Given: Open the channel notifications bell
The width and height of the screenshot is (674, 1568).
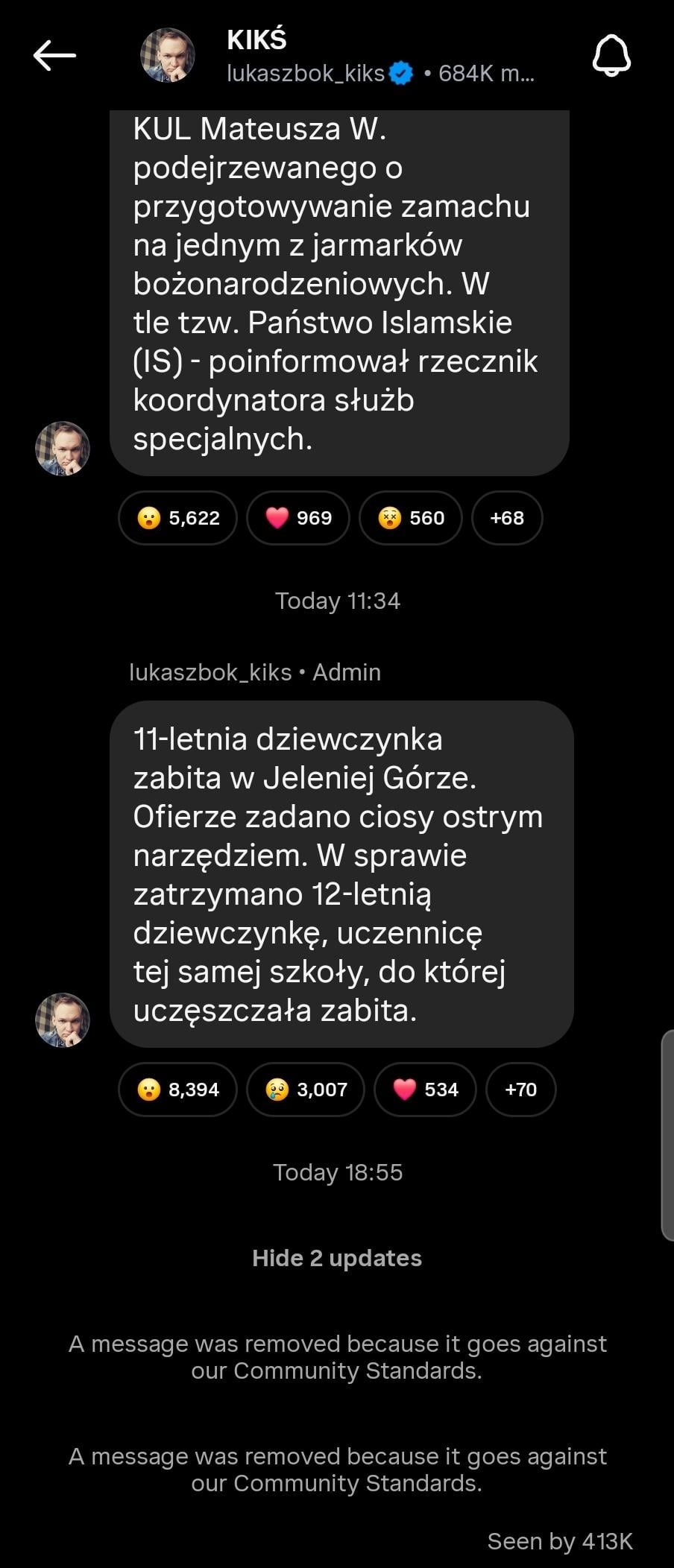Looking at the screenshot, I should (611, 56).
